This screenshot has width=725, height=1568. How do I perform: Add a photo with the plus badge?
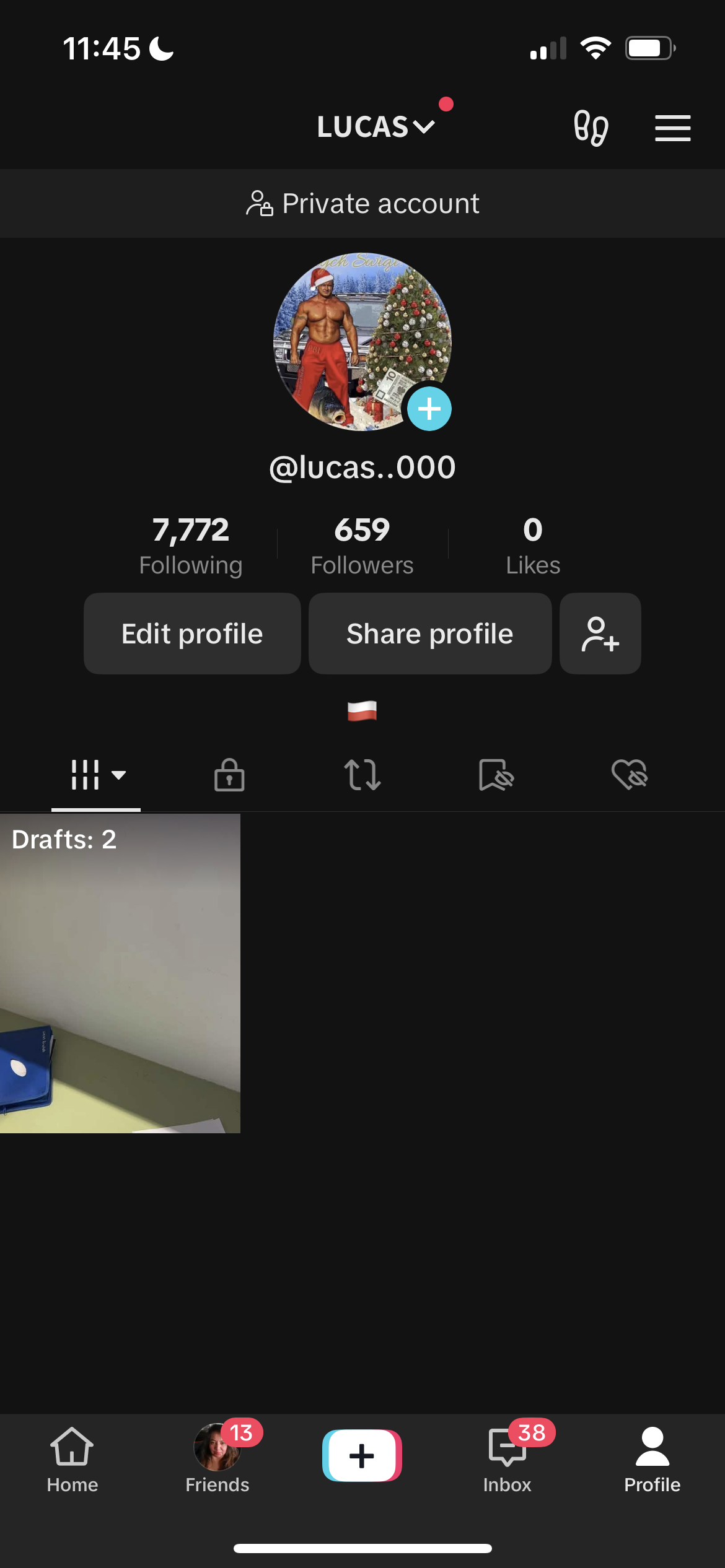pos(429,409)
